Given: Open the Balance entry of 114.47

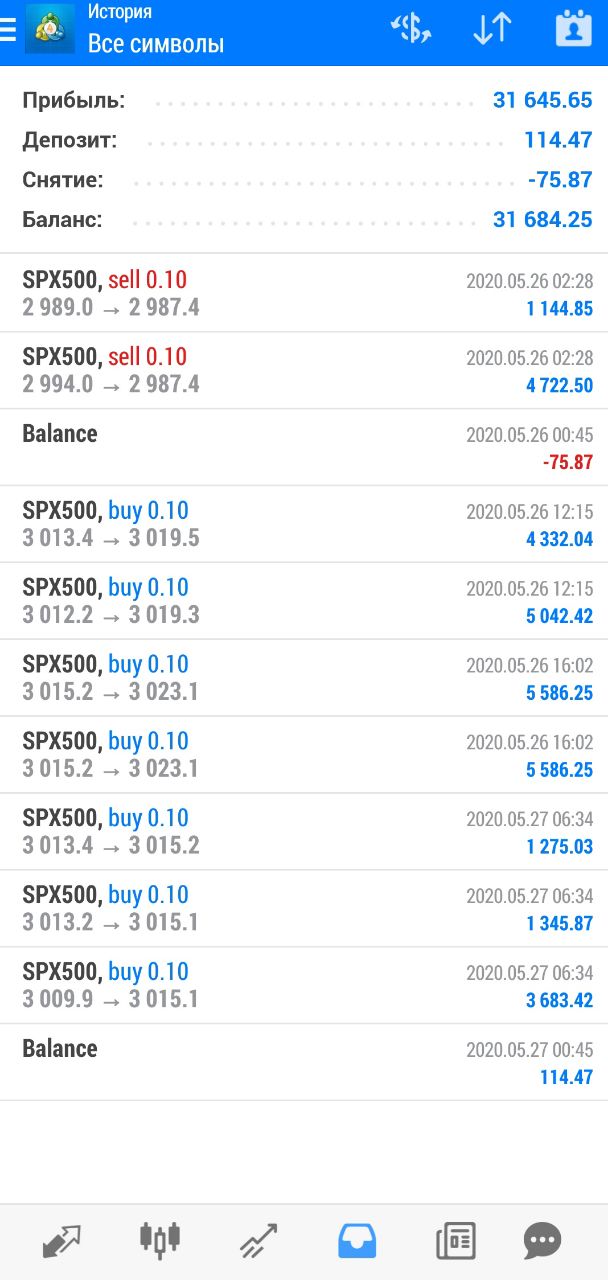Looking at the screenshot, I should coord(304,1063).
